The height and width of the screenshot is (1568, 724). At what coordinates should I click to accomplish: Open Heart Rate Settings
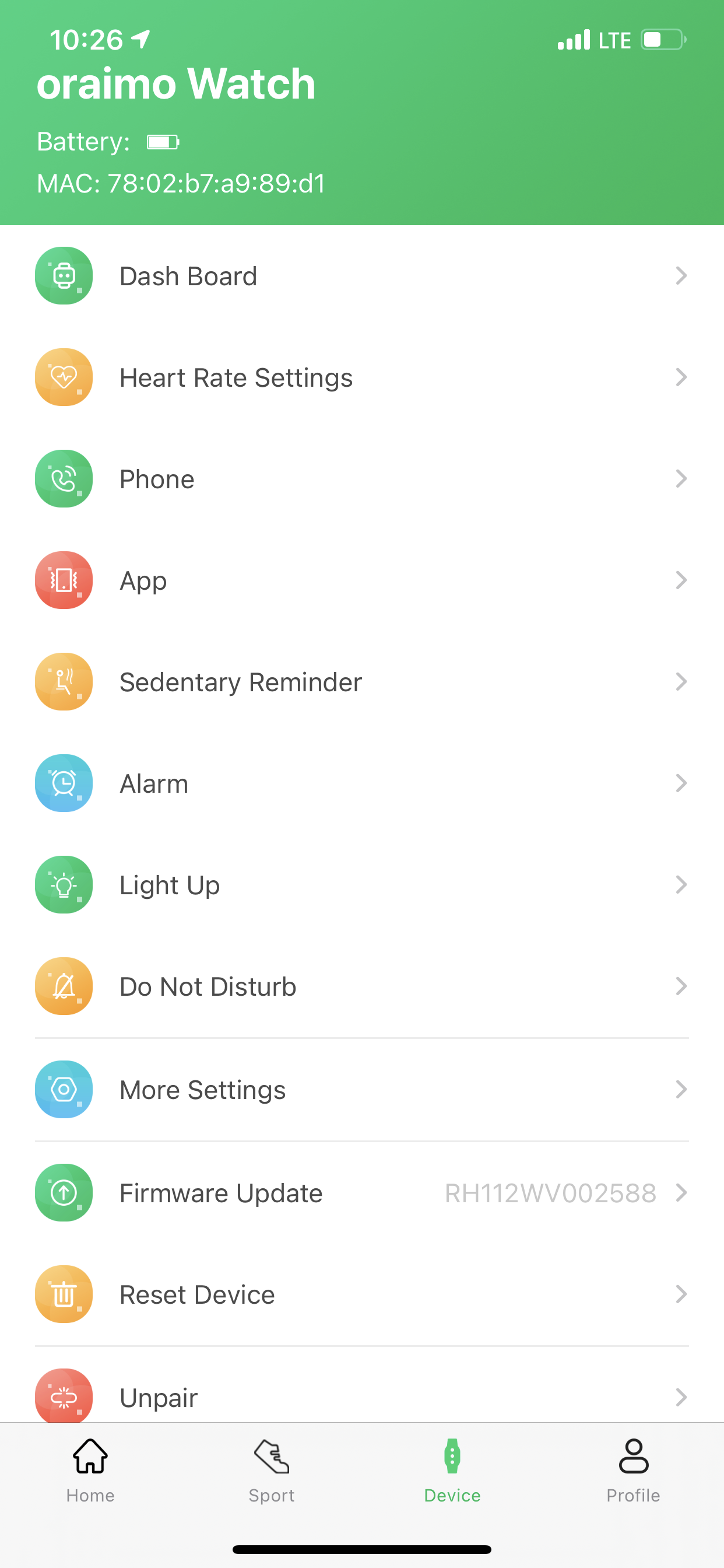[362, 377]
